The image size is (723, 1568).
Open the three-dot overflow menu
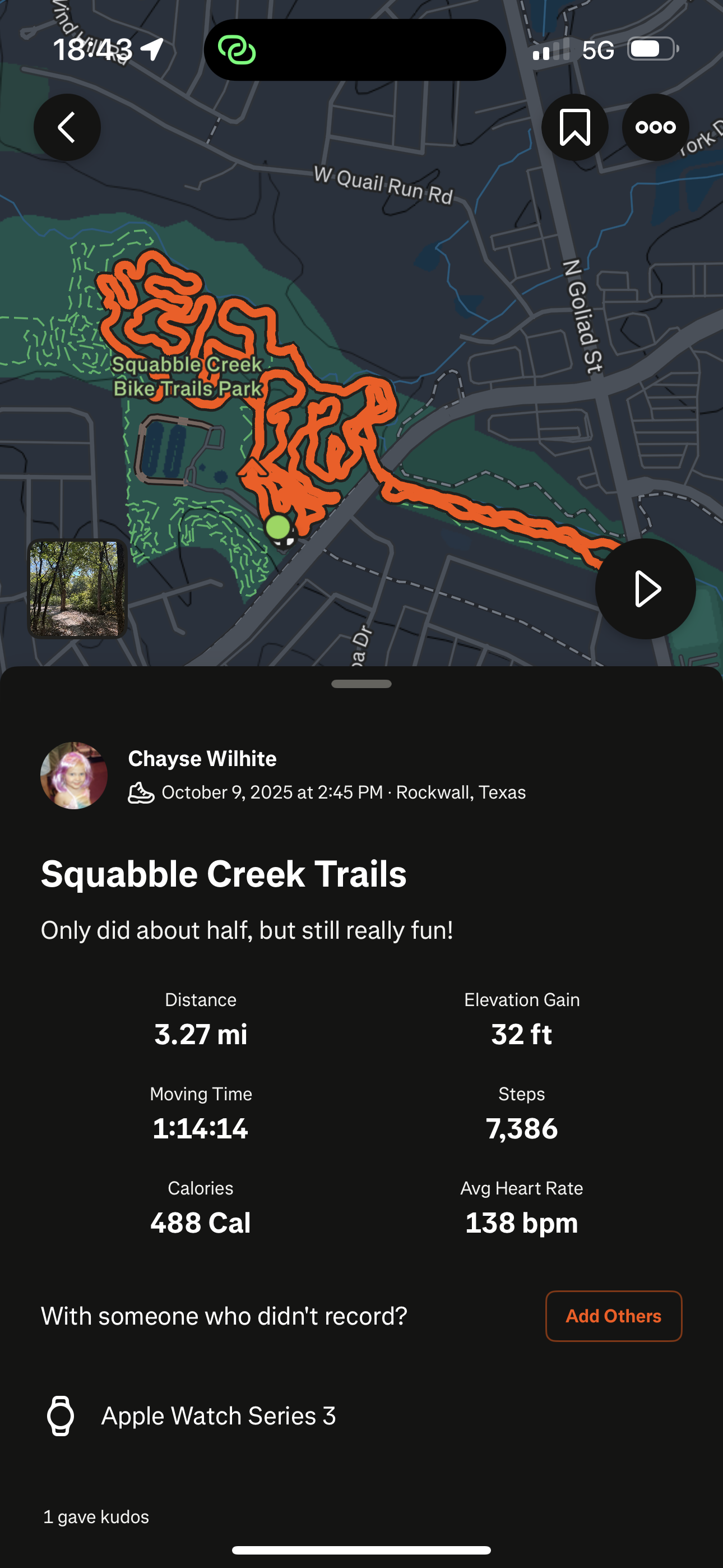pos(655,127)
